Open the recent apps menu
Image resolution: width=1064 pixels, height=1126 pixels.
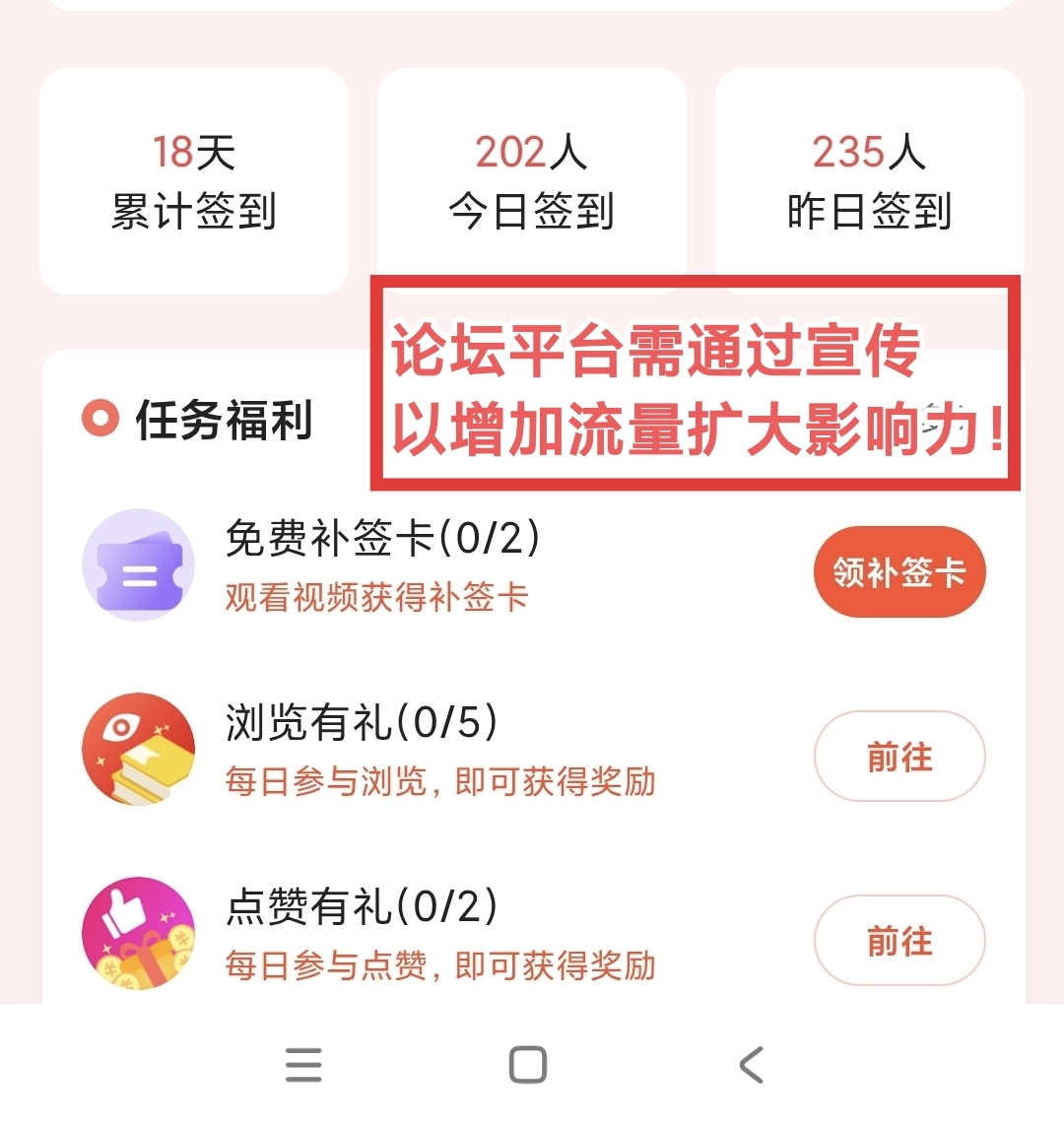coord(303,1065)
